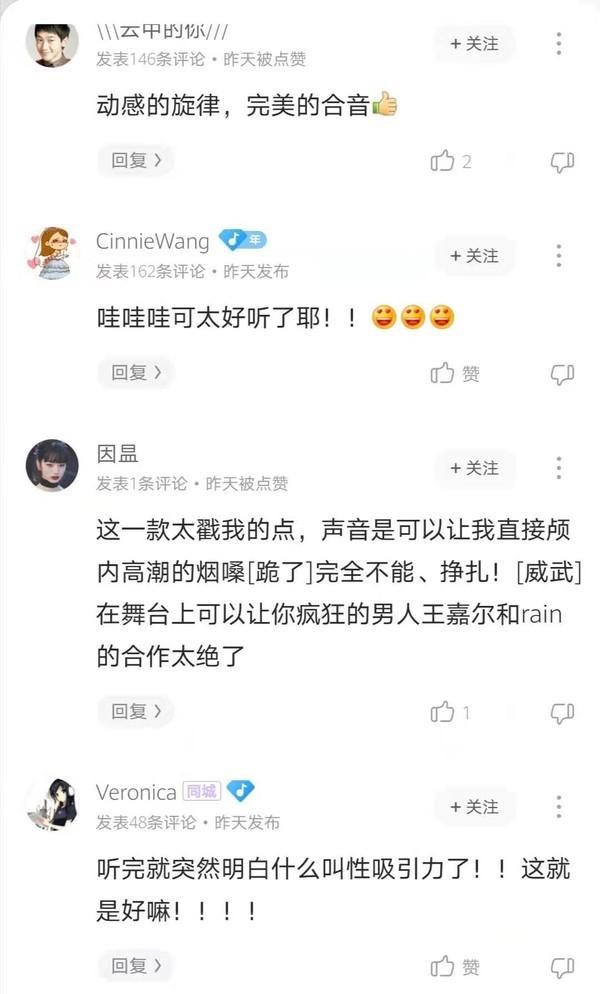Open more options for CinnieWang's comment

point(559,256)
